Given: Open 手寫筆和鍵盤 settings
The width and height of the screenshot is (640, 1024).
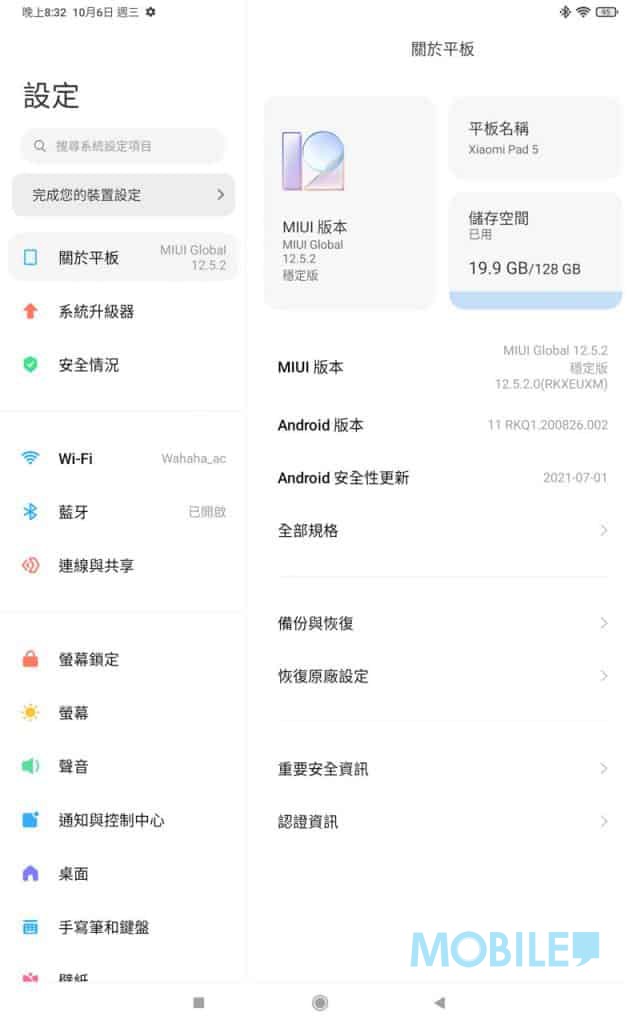Looking at the screenshot, I should point(123,927).
